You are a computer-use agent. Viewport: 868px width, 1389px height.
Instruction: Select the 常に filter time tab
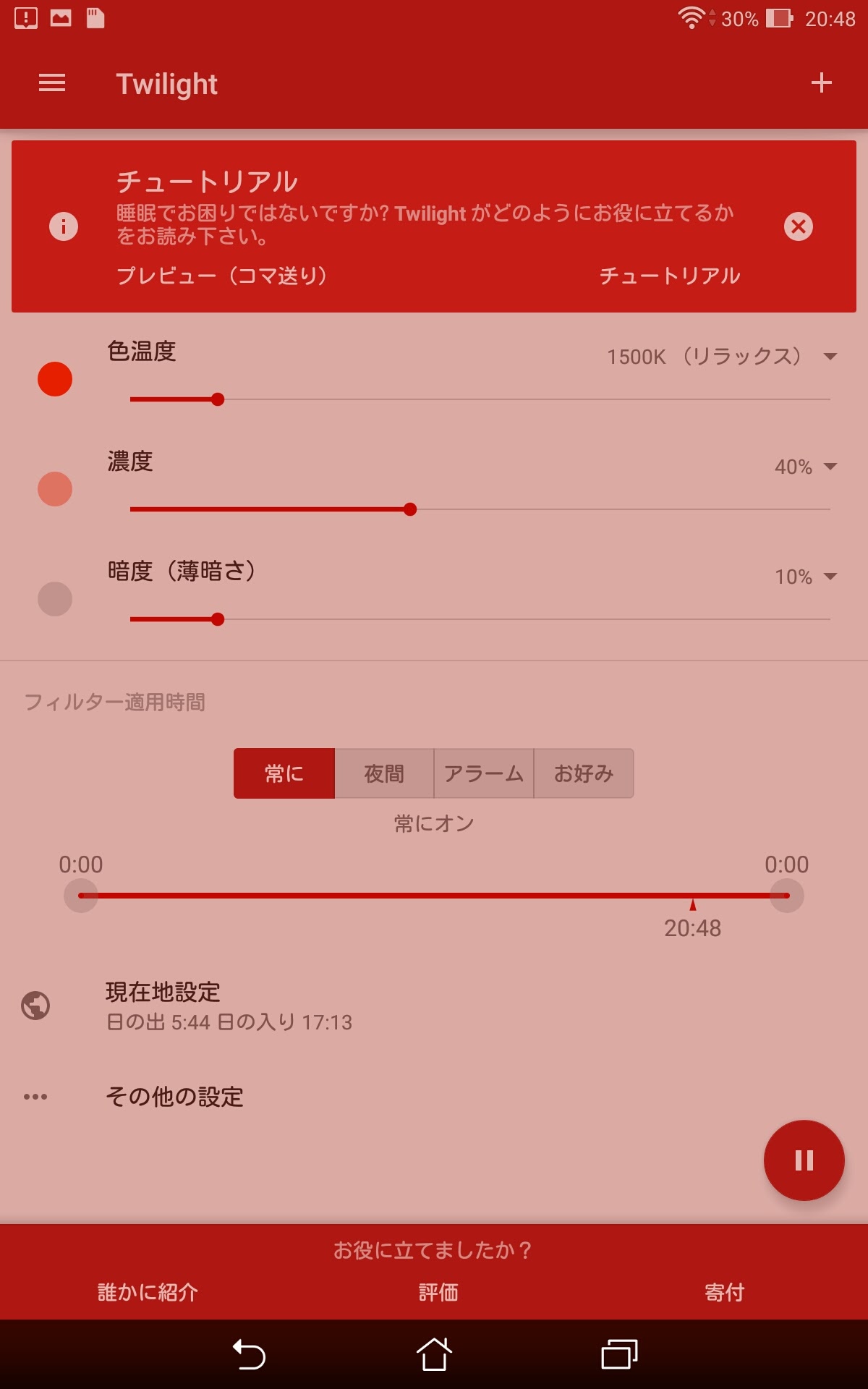(284, 773)
